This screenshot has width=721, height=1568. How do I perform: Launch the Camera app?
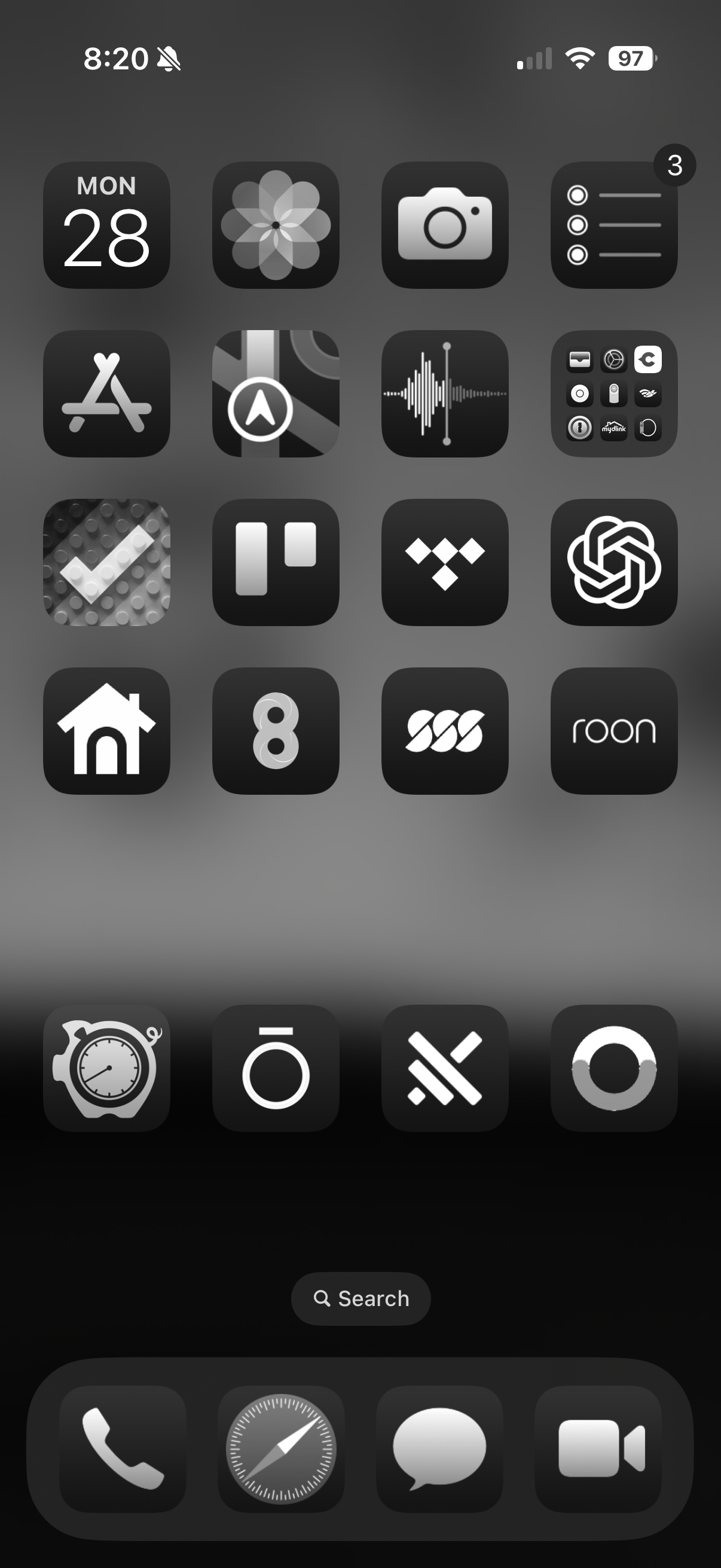tap(445, 225)
